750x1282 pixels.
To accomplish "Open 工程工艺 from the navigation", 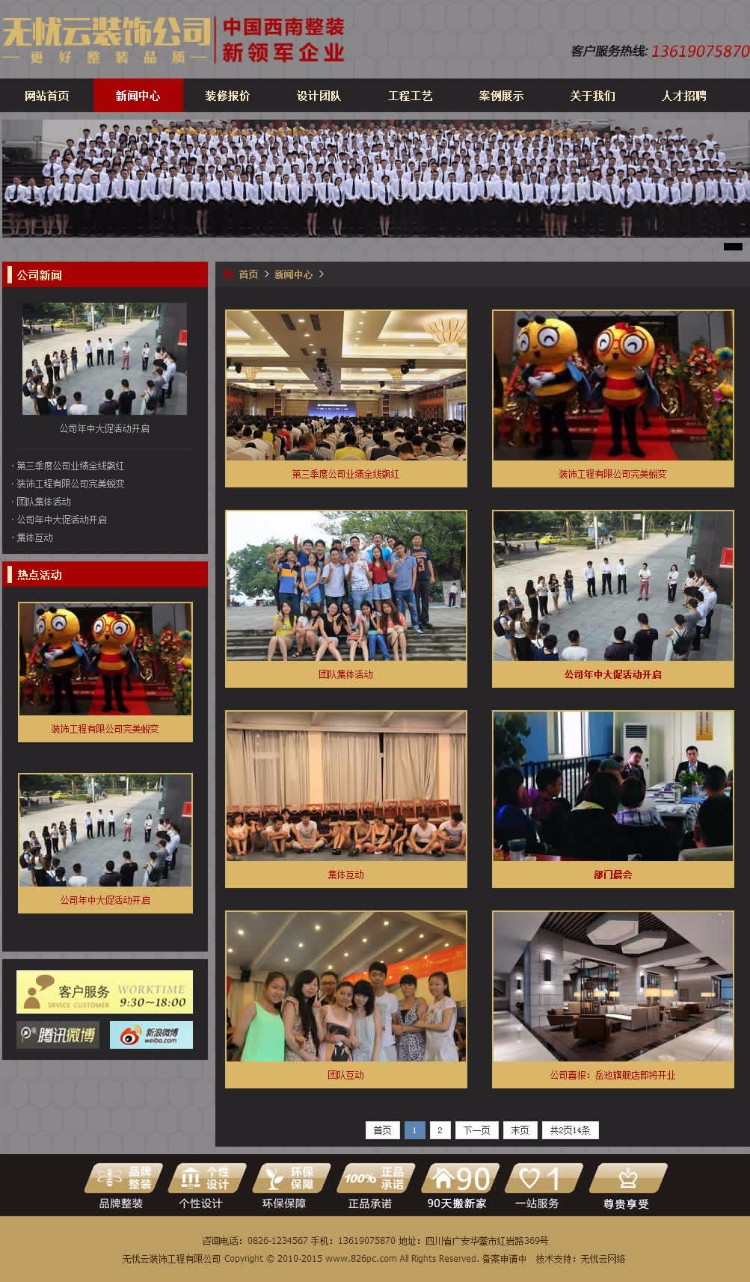I will point(410,96).
